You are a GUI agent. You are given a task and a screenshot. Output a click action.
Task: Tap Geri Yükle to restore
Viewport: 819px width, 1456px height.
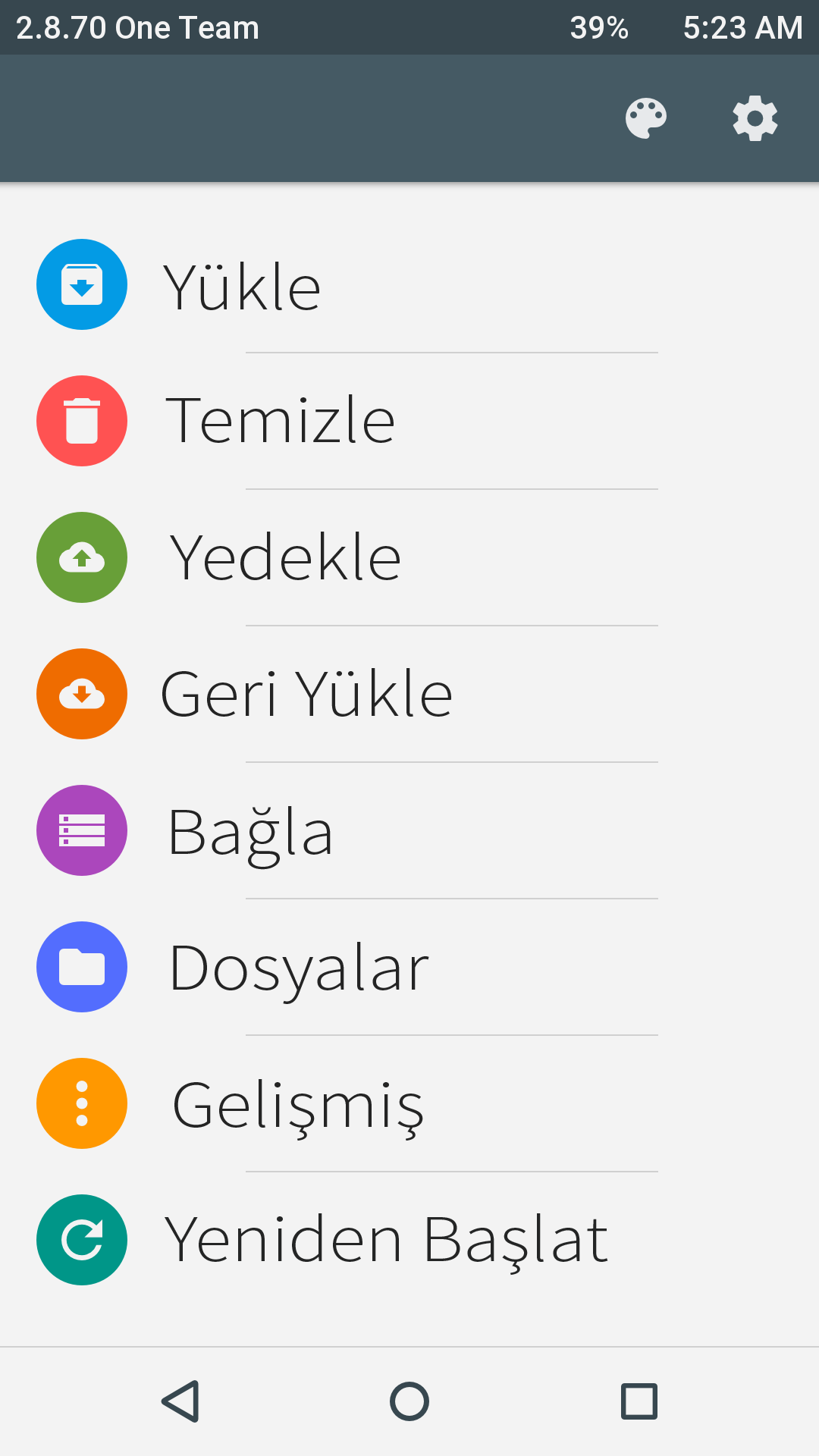[x=306, y=694]
